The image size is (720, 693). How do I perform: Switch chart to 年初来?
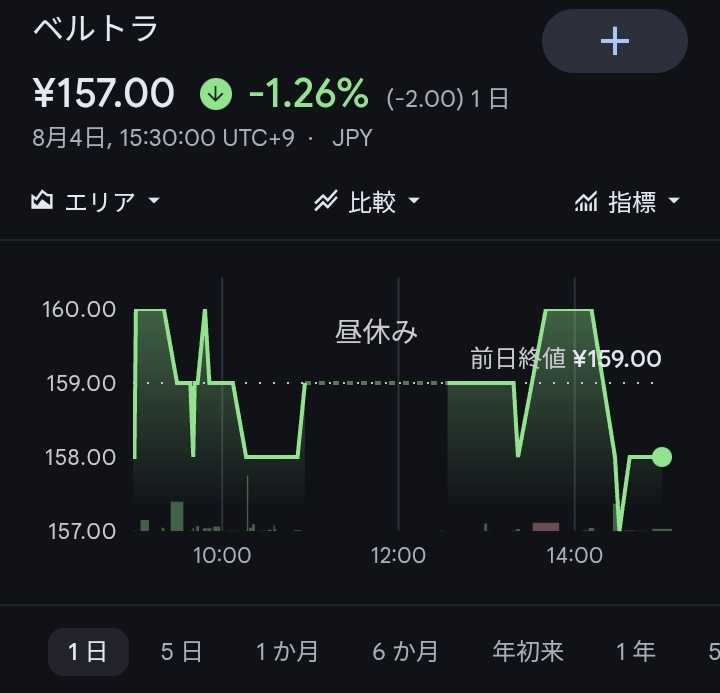tap(528, 652)
